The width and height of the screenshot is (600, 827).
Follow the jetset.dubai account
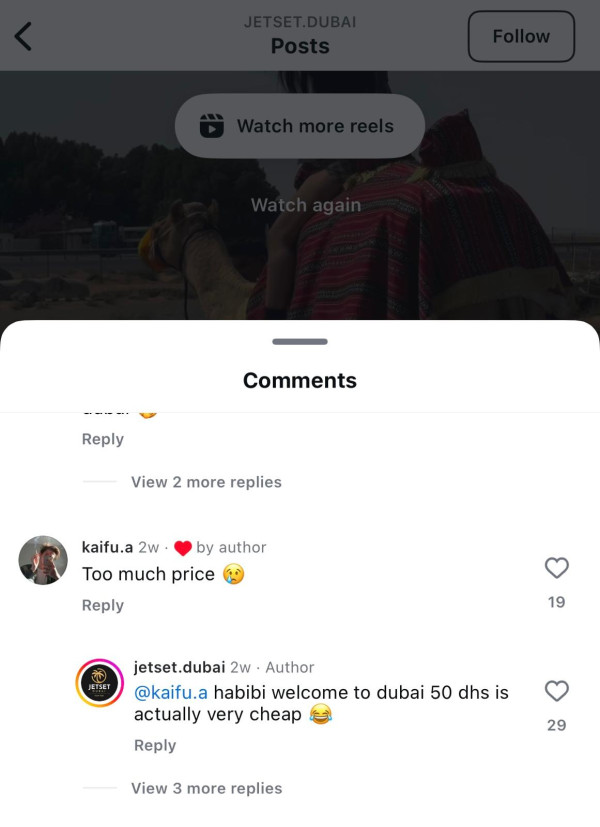point(521,37)
